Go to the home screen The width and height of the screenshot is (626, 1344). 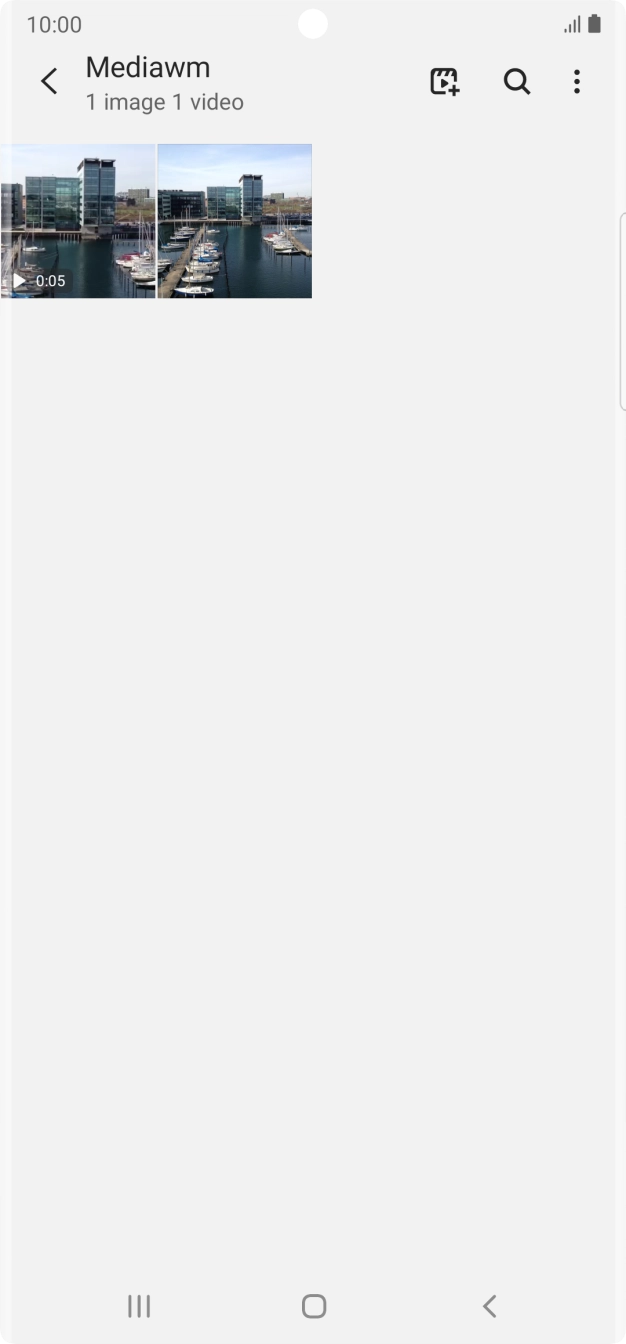(x=314, y=1306)
